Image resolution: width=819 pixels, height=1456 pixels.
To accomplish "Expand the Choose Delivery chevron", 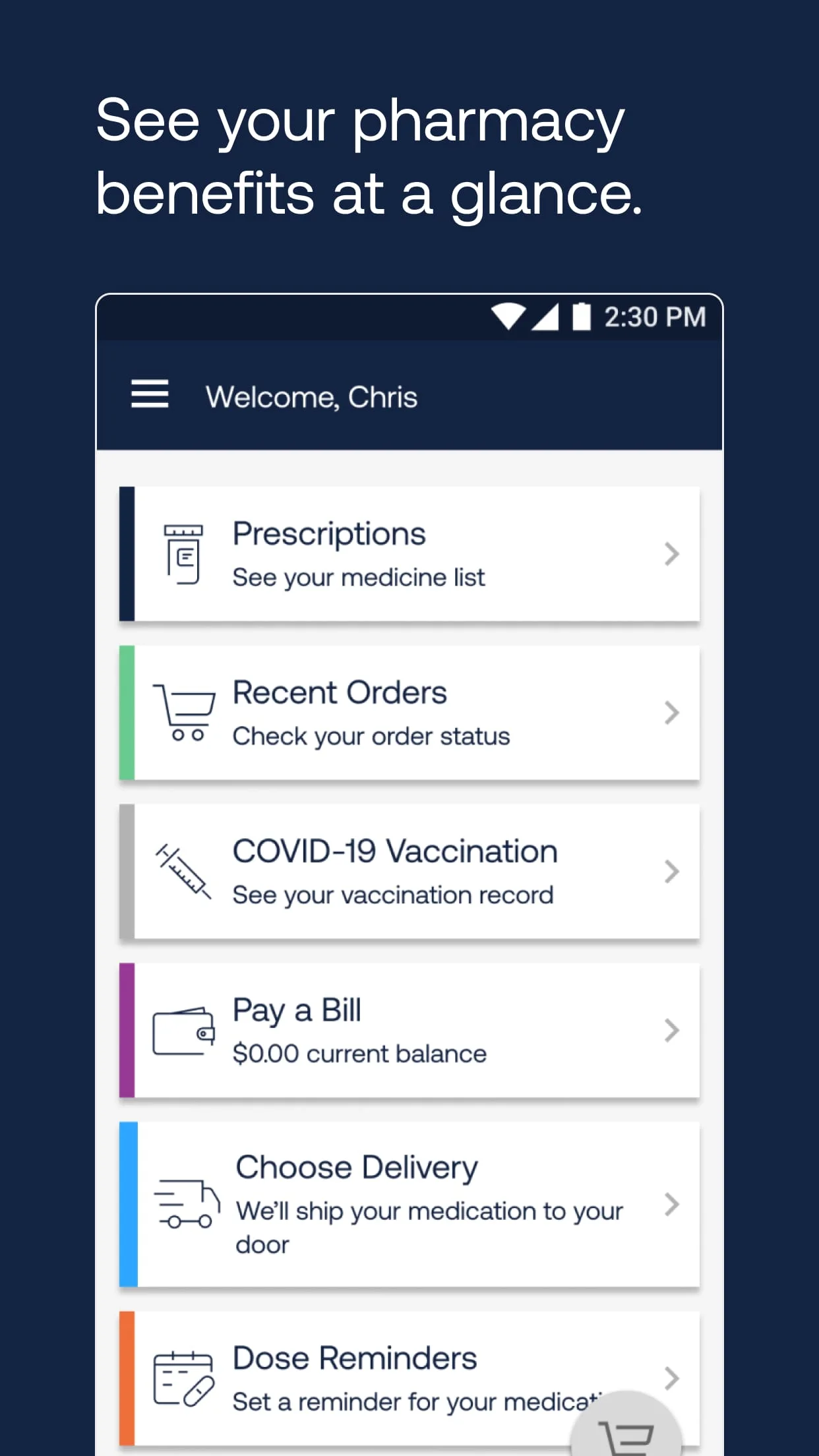I will (x=672, y=1205).
